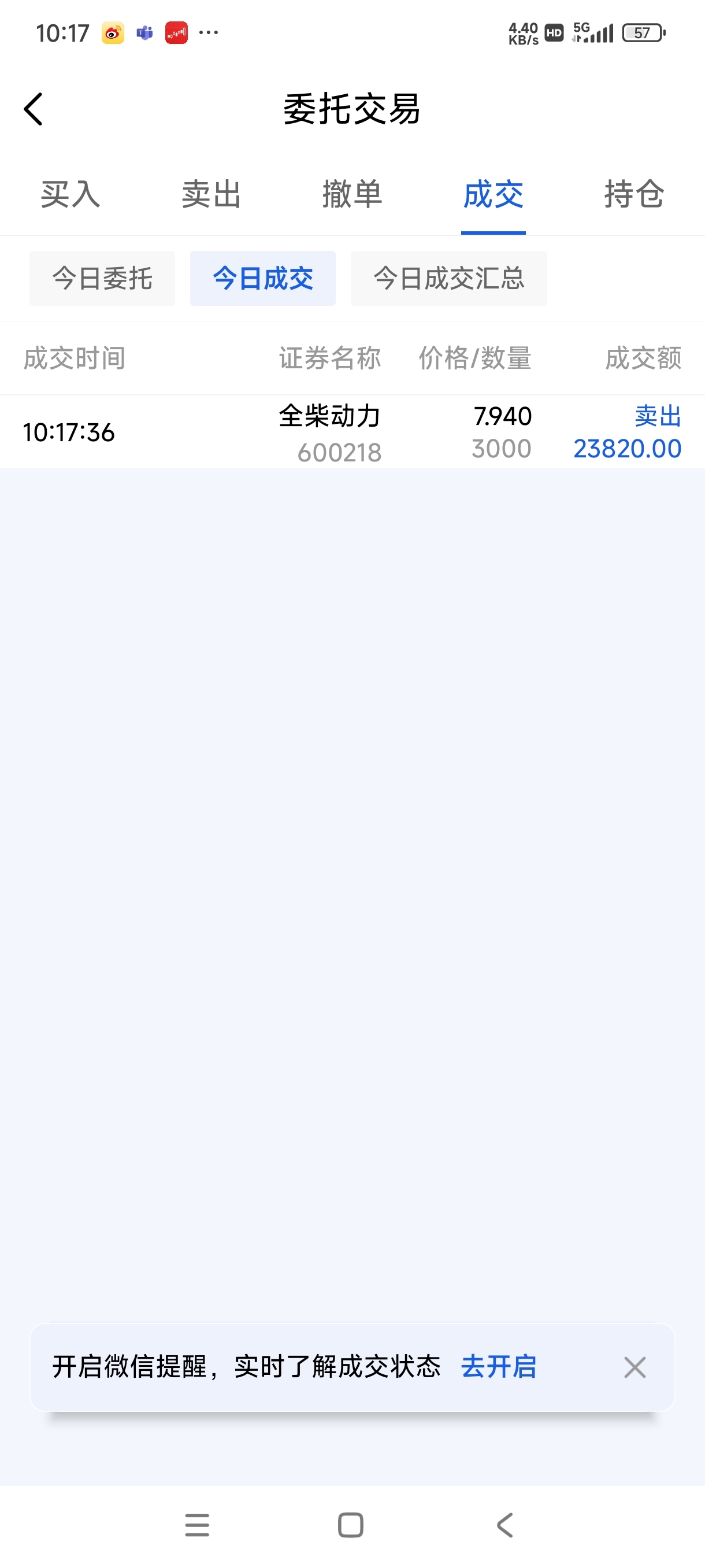Select the 今日成交 filter
This screenshot has width=705, height=1568.
click(x=263, y=278)
